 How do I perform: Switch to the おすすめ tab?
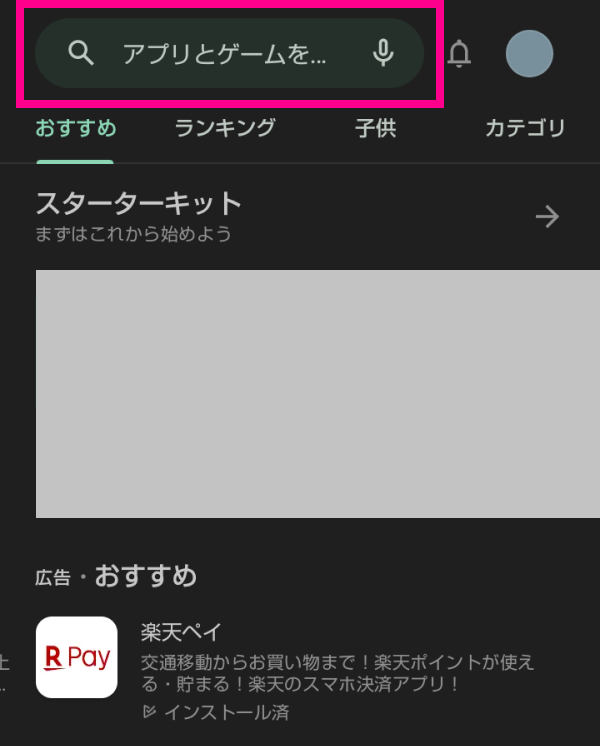point(75,128)
